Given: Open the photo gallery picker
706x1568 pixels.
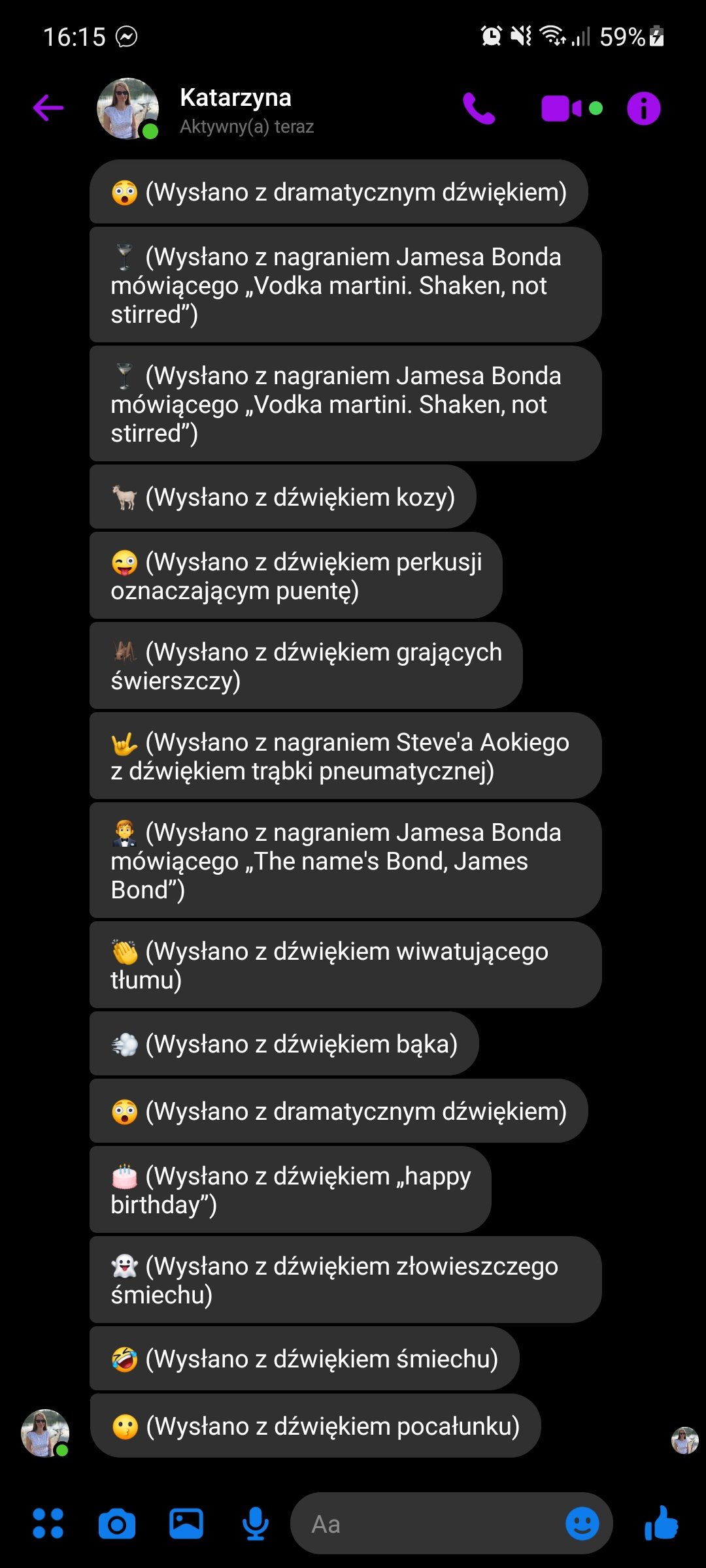Looking at the screenshot, I should [186, 1524].
